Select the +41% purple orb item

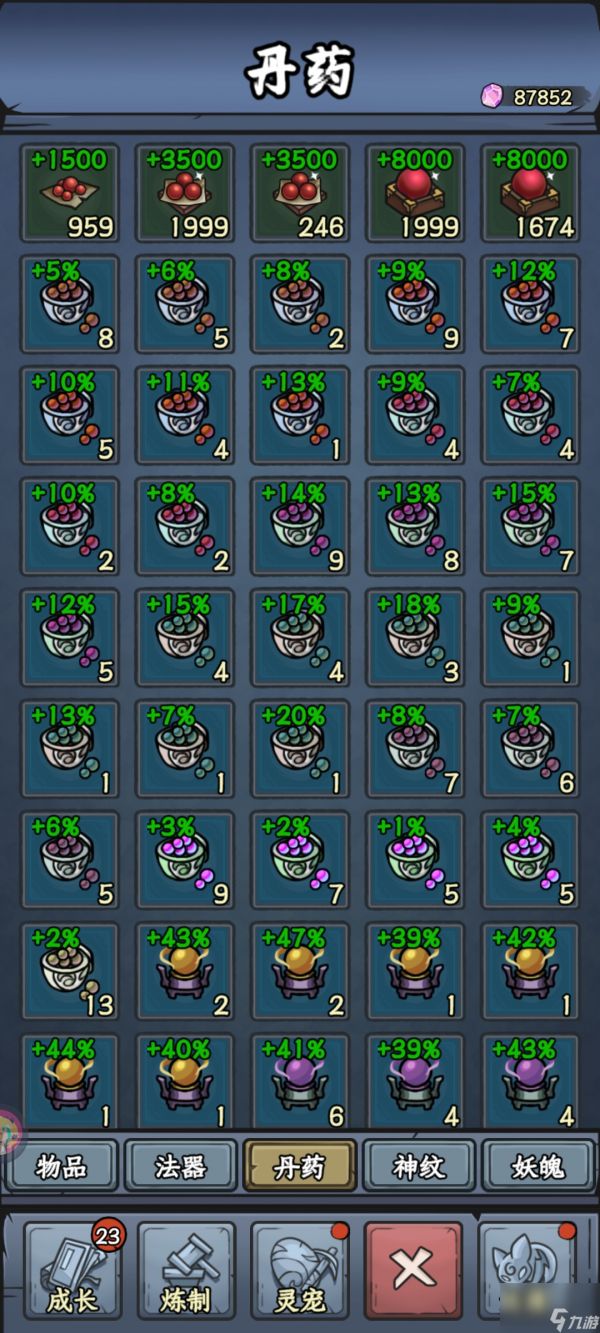[300, 1083]
